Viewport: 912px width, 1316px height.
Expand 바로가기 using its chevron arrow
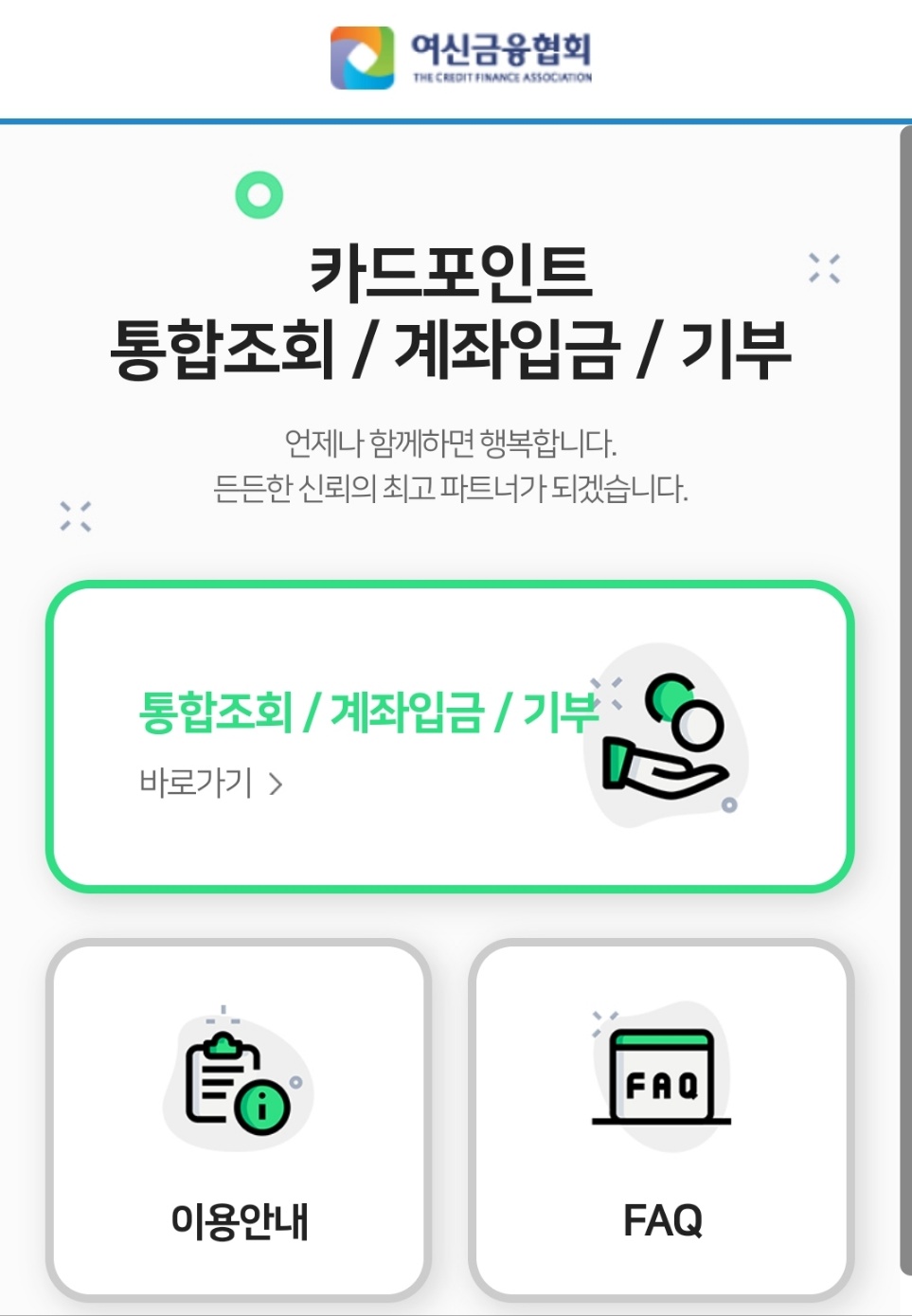(276, 783)
